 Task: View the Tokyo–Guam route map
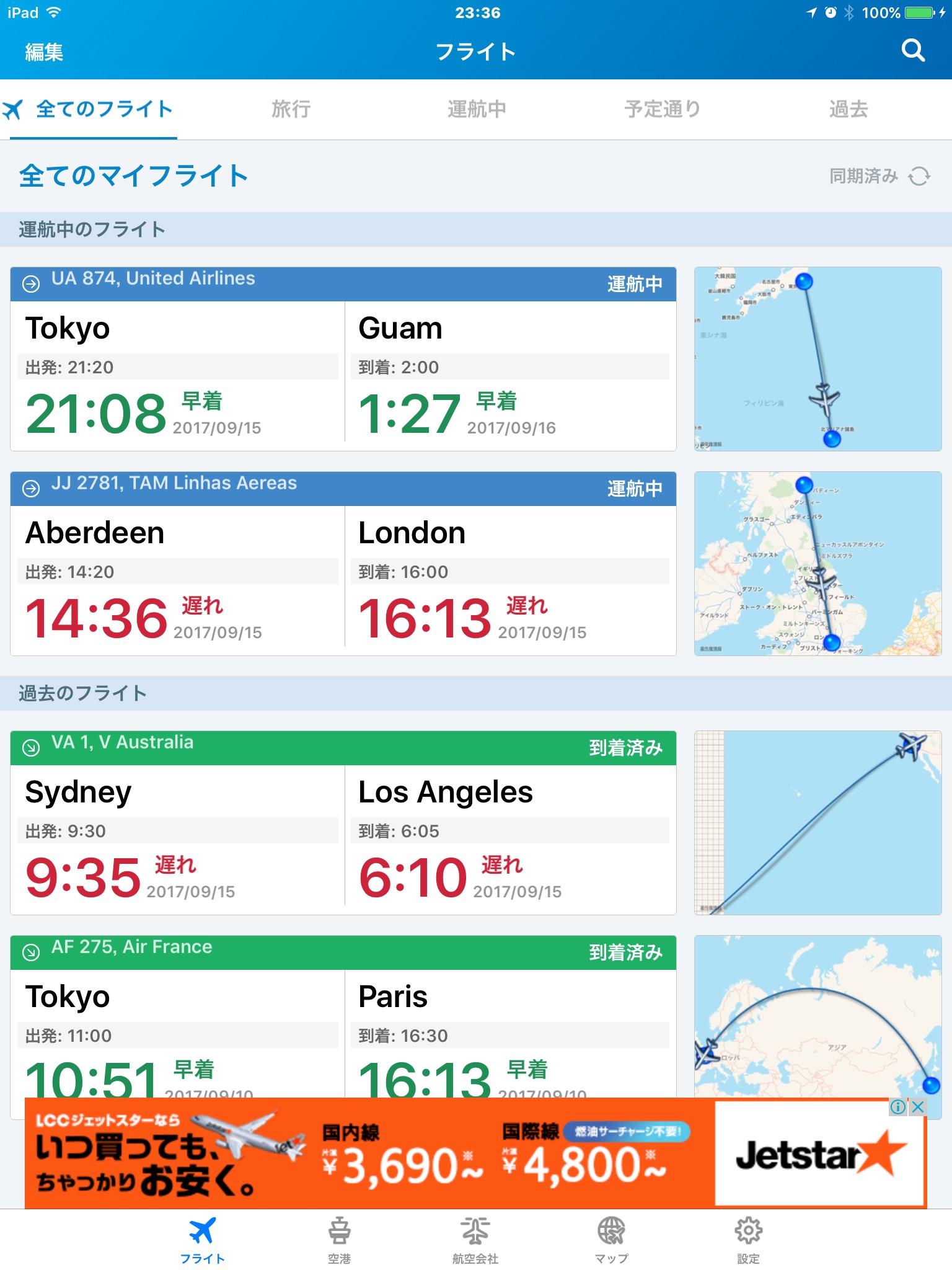point(818,359)
